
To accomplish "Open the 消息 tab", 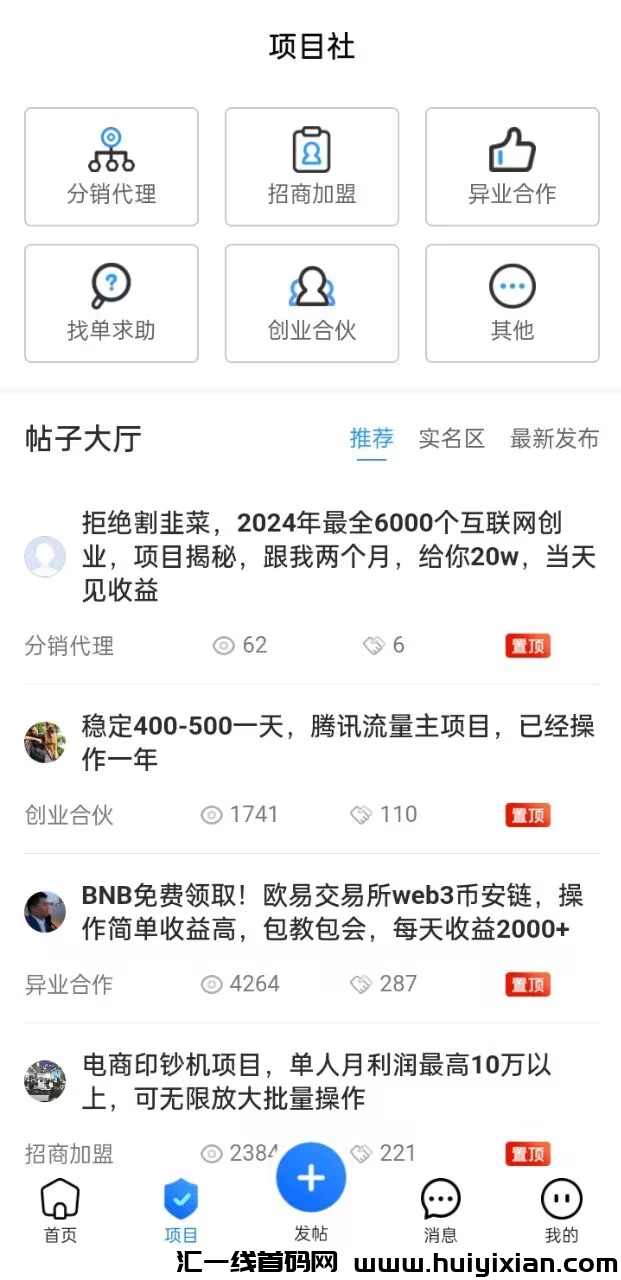I will point(440,1210).
